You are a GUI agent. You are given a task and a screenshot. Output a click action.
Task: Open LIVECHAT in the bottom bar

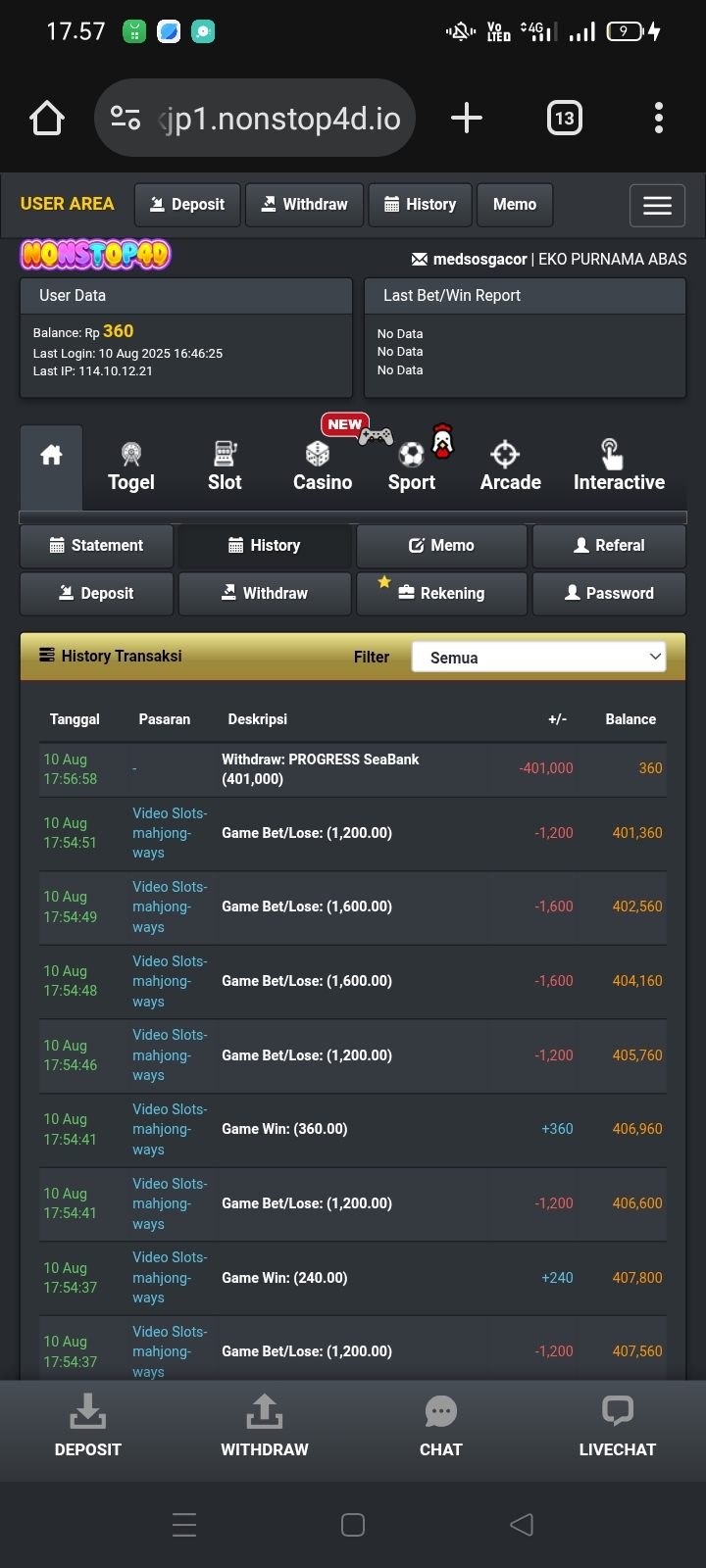pos(617,1429)
